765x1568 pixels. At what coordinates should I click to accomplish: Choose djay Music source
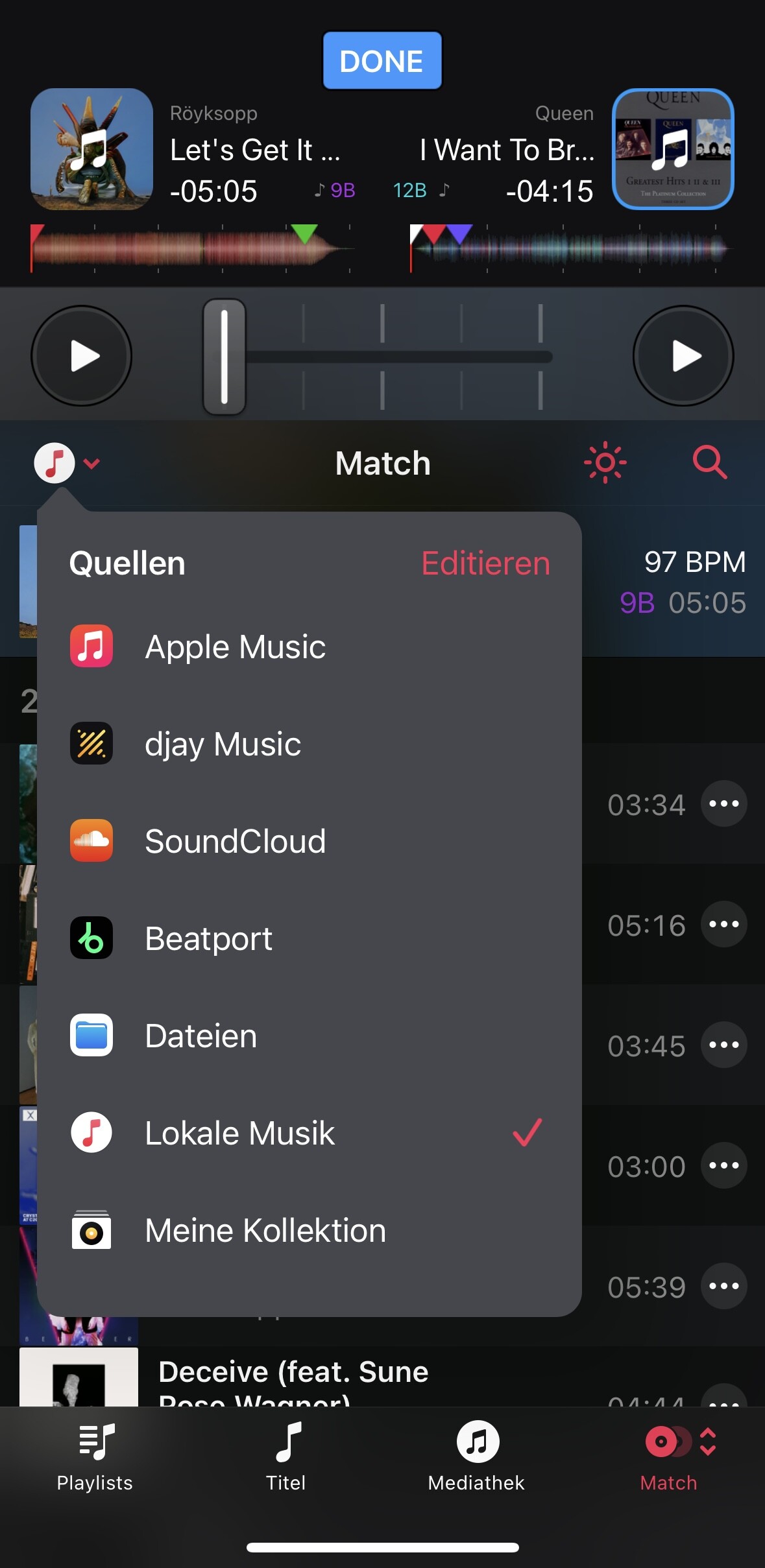click(x=310, y=744)
